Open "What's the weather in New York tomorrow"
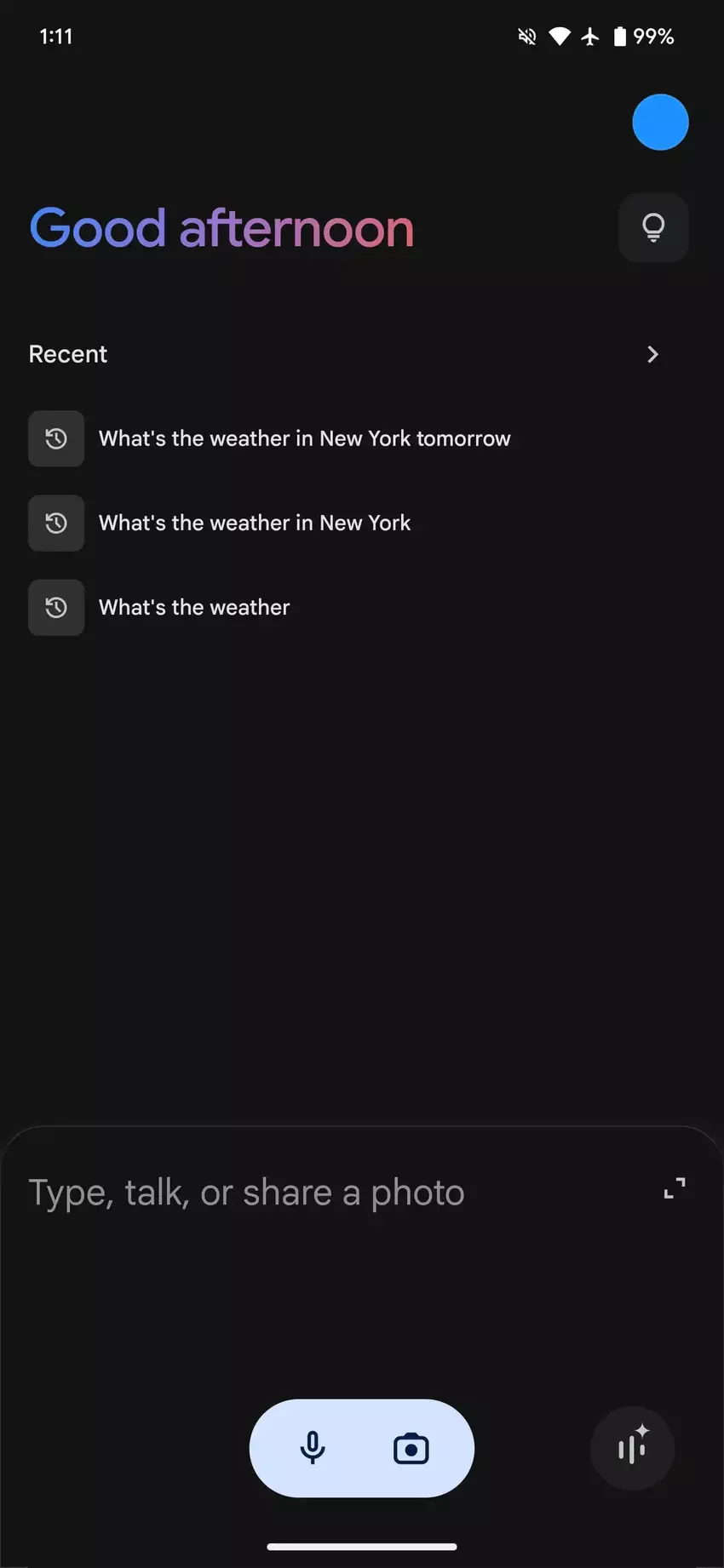 [304, 438]
